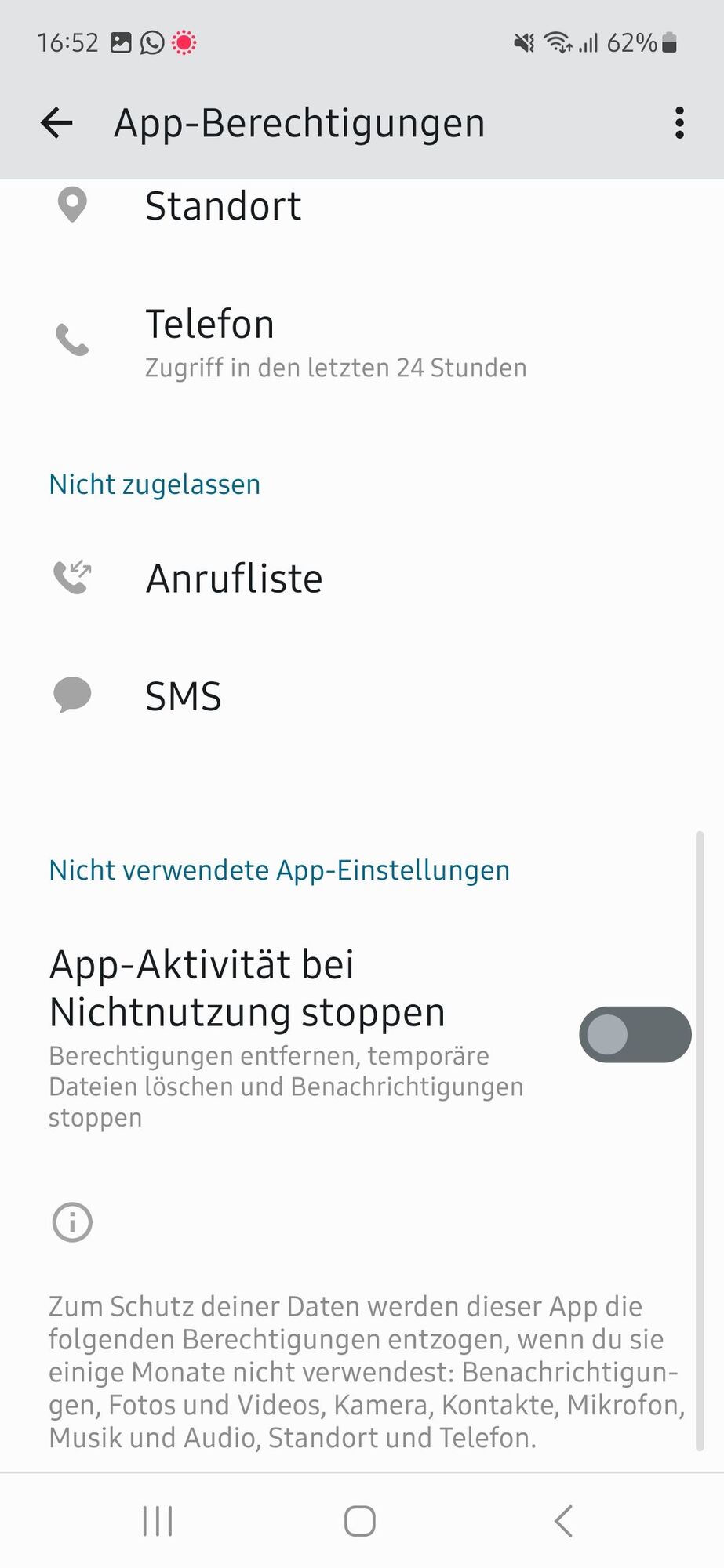Tap the system home button

point(360,1522)
